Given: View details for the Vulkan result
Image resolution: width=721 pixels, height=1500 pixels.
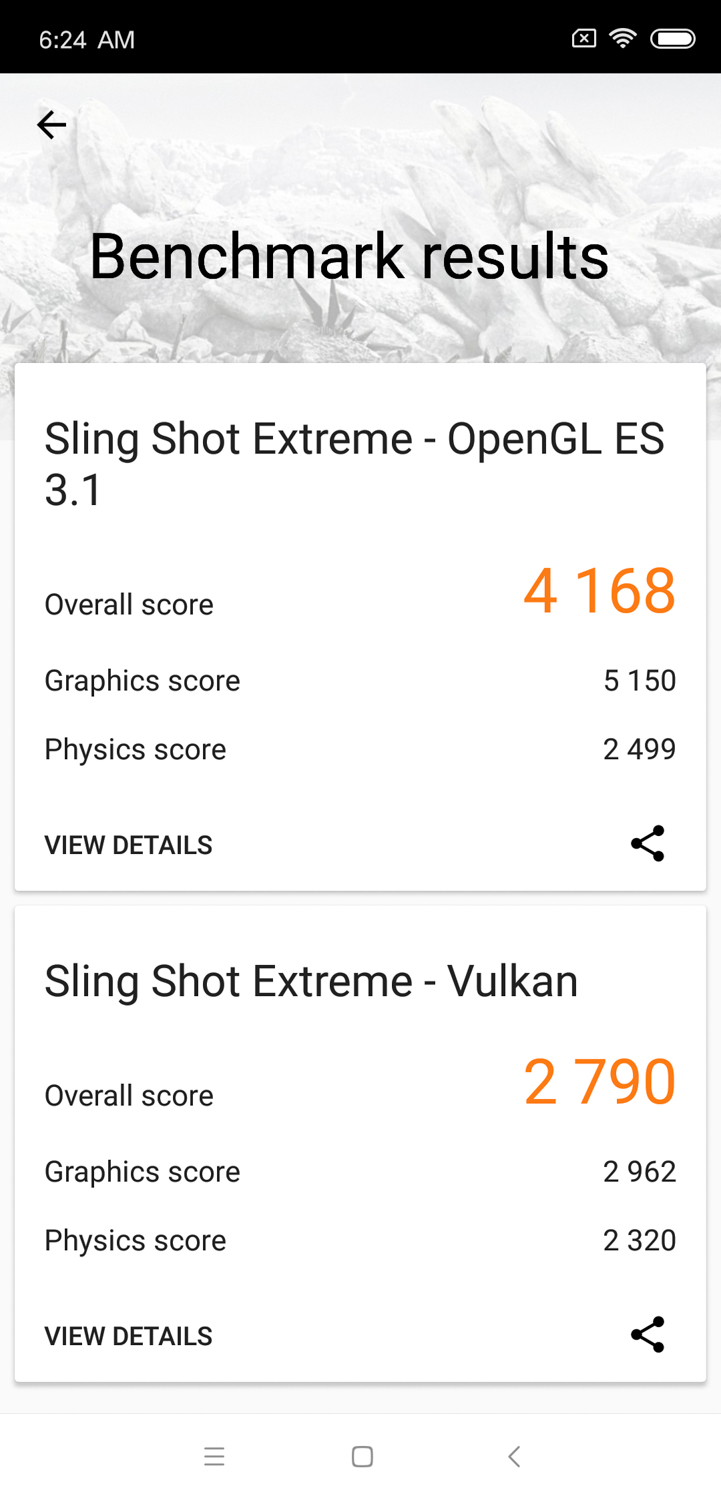Looking at the screenshot, I should point(128,1336).
